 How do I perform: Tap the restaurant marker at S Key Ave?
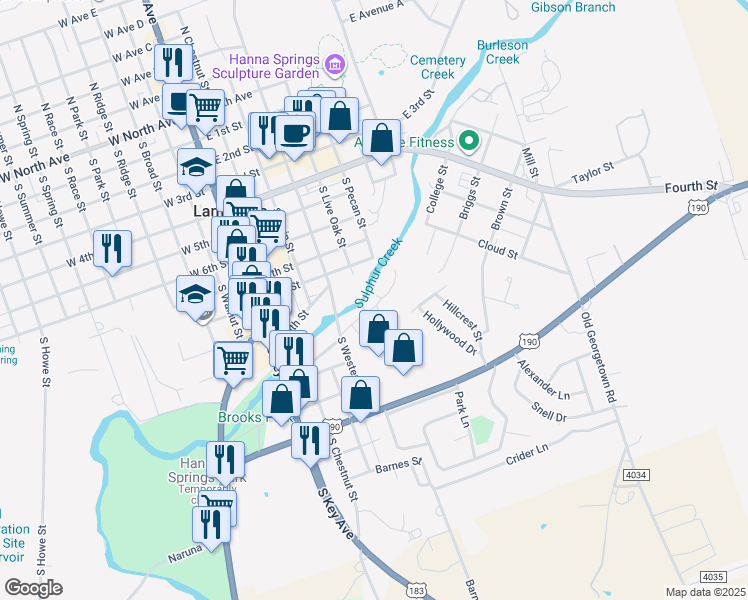(308, 439)
